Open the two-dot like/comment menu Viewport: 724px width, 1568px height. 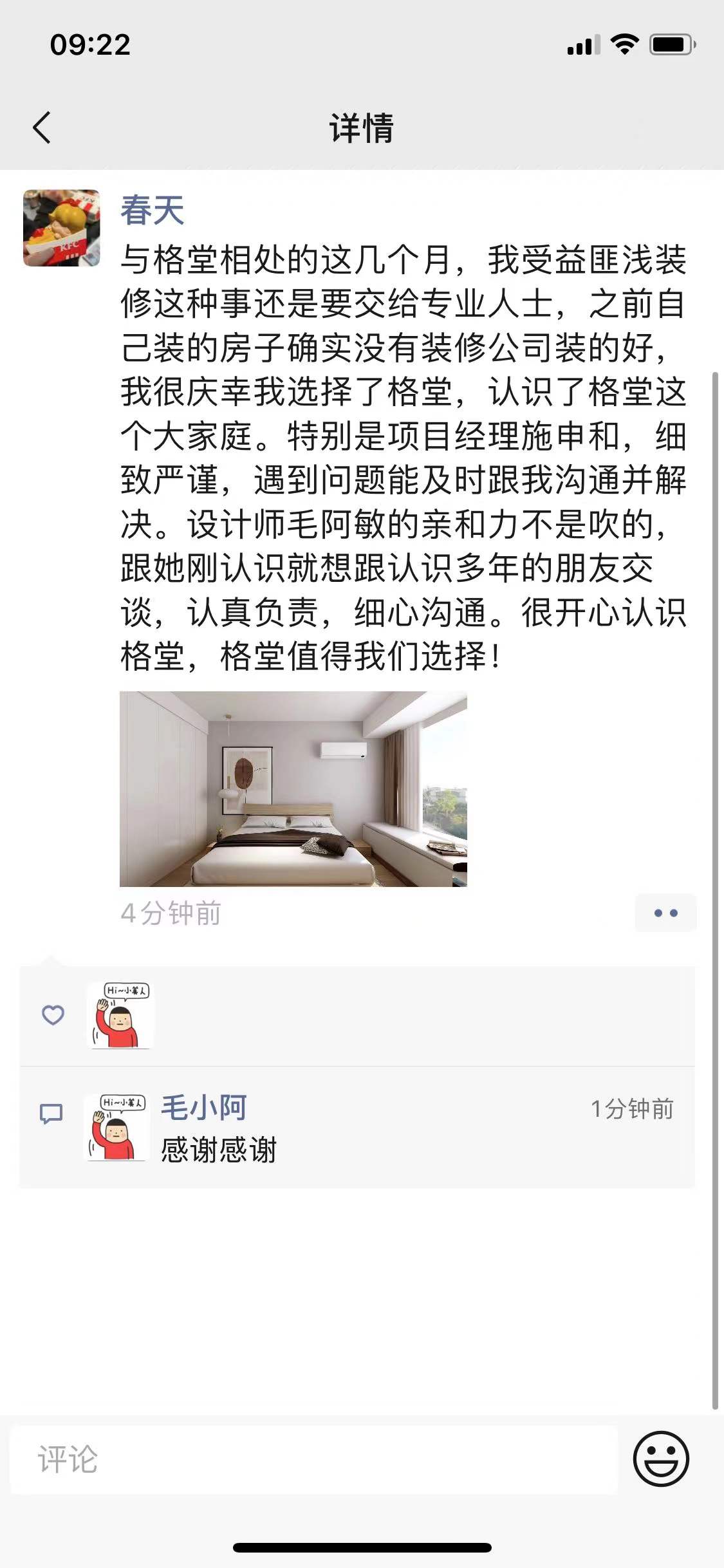coord(665,913)
